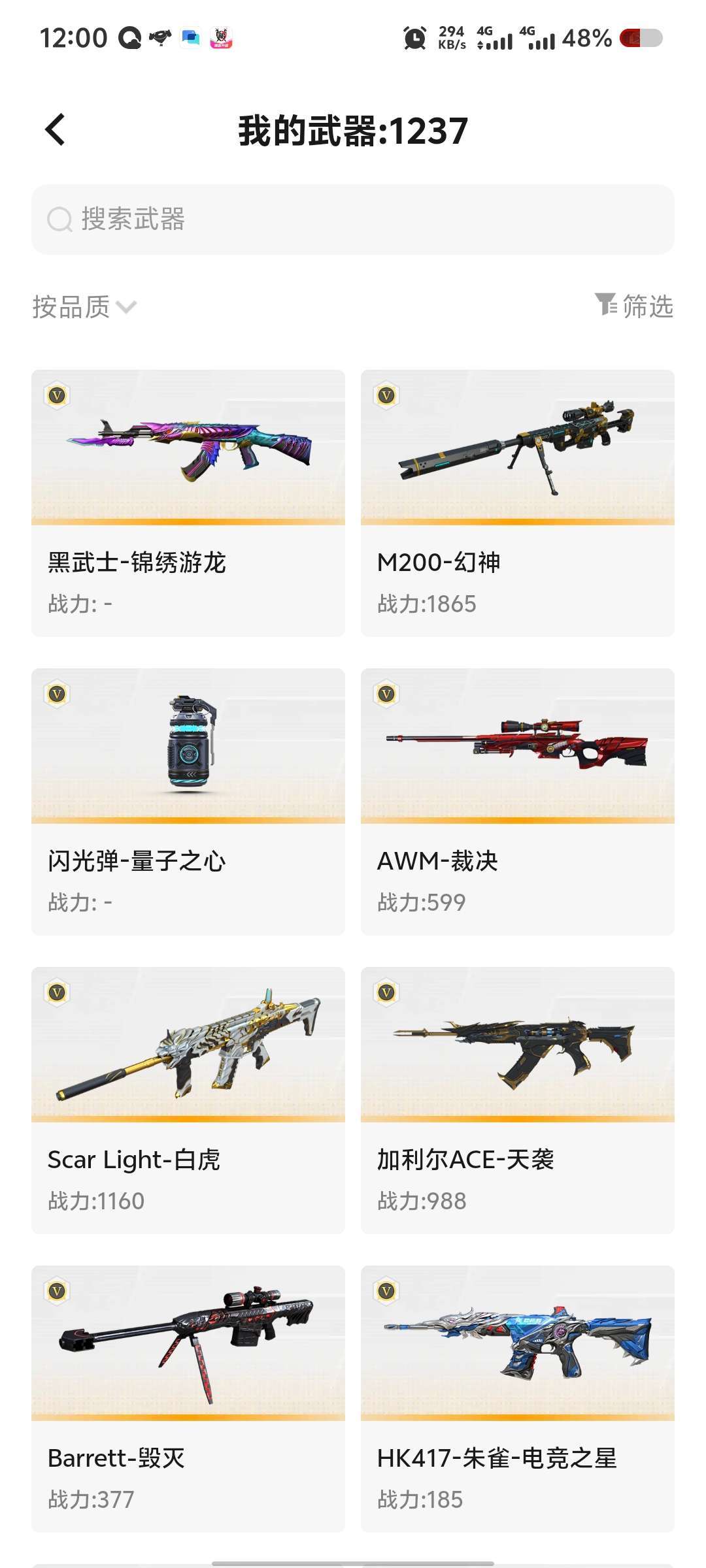
Task: Select the Barrett-毁灭 weapon card
Action: click(188, 1399)
